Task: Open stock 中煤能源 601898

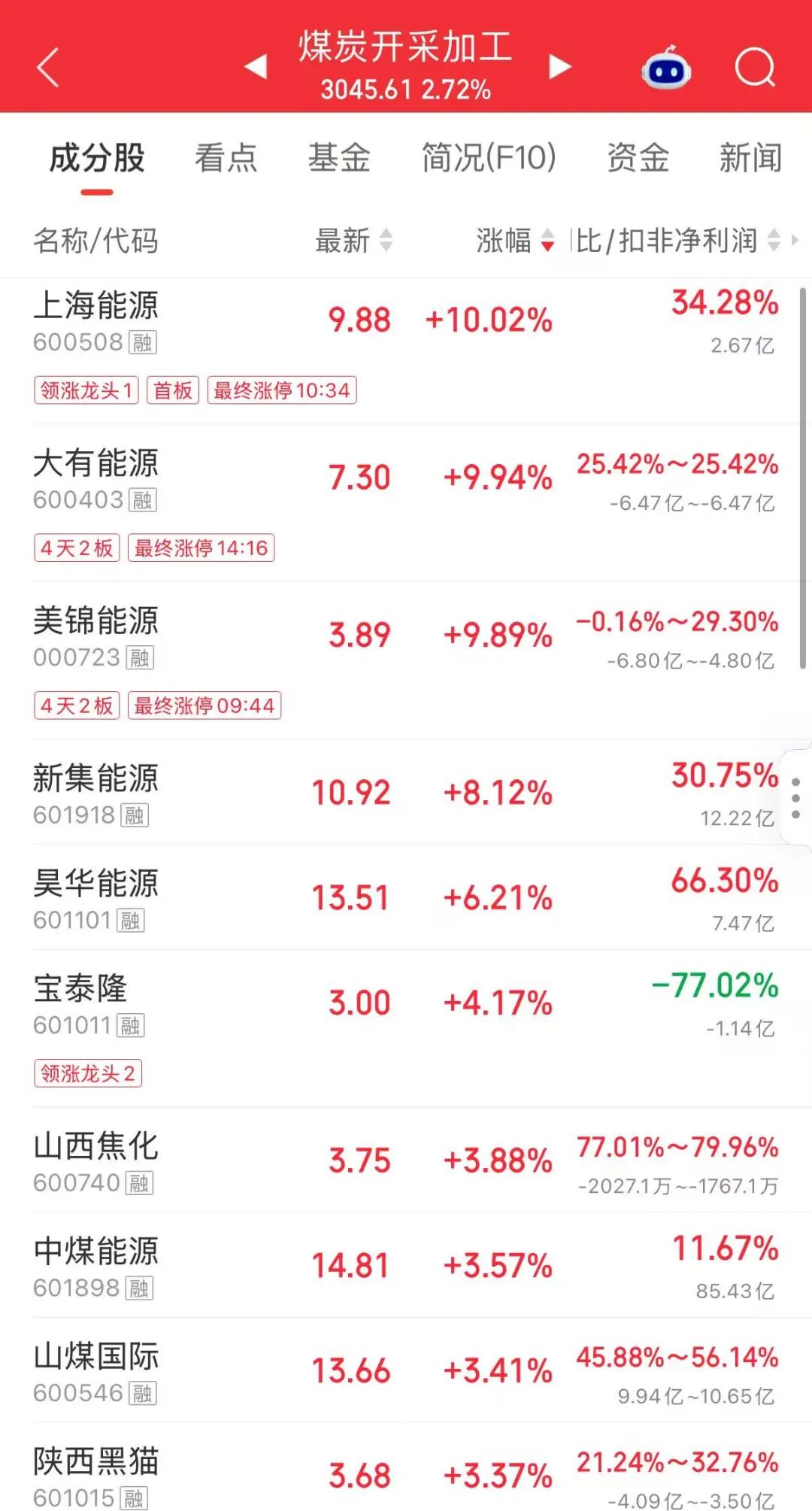Action: click(x=406, y=1265)
